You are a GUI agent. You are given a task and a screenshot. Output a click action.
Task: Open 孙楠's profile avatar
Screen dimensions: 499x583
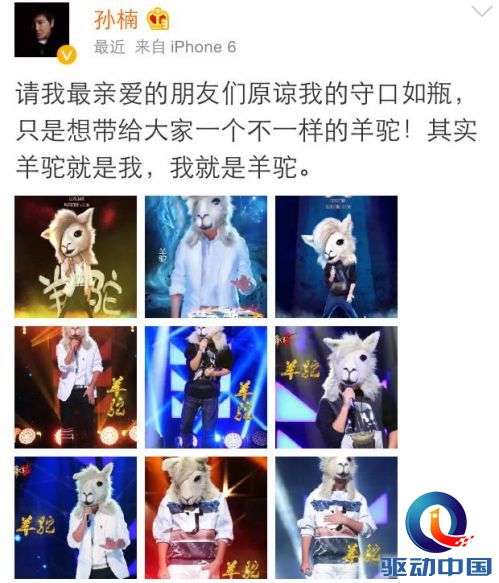(x=42, y=29)
